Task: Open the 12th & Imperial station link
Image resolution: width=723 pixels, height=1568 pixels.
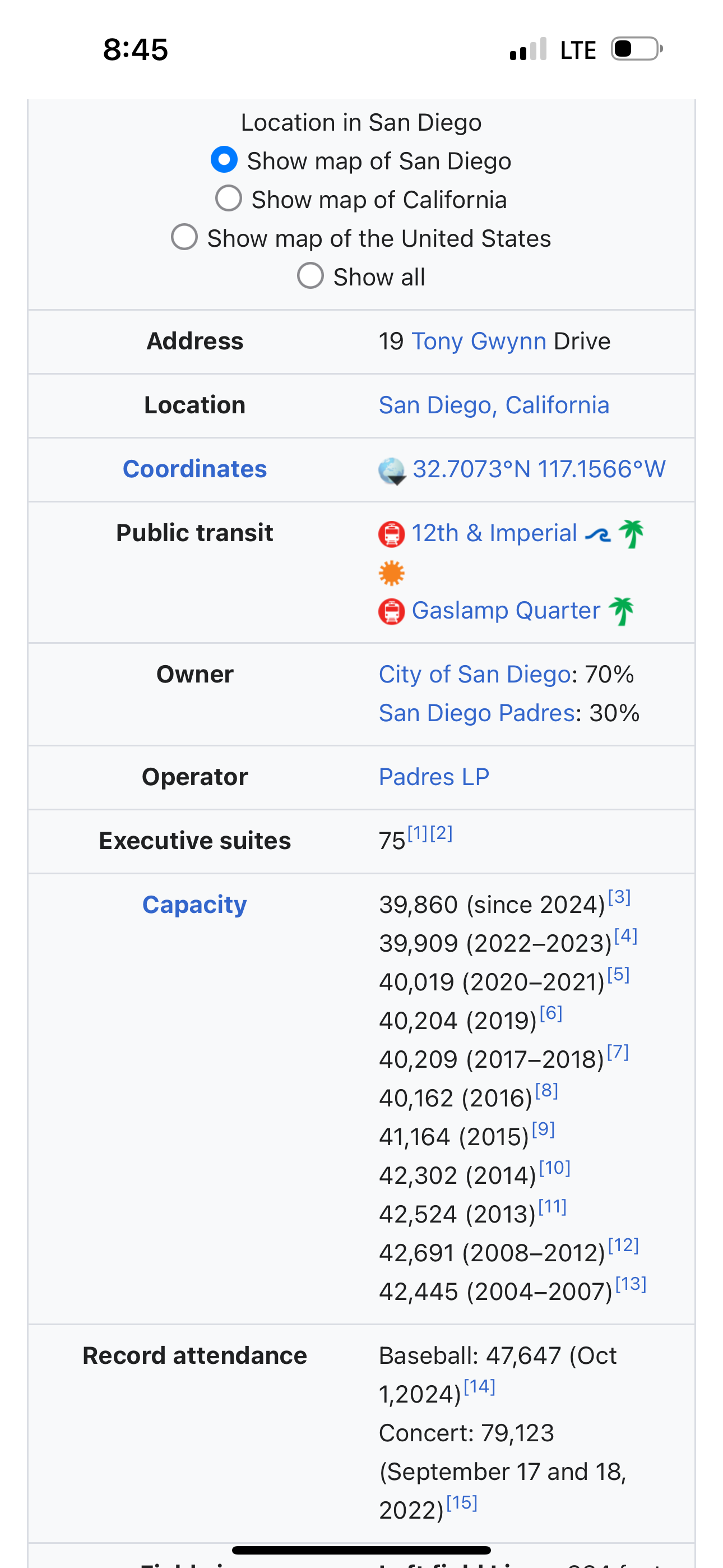Action: pos(494,533)
